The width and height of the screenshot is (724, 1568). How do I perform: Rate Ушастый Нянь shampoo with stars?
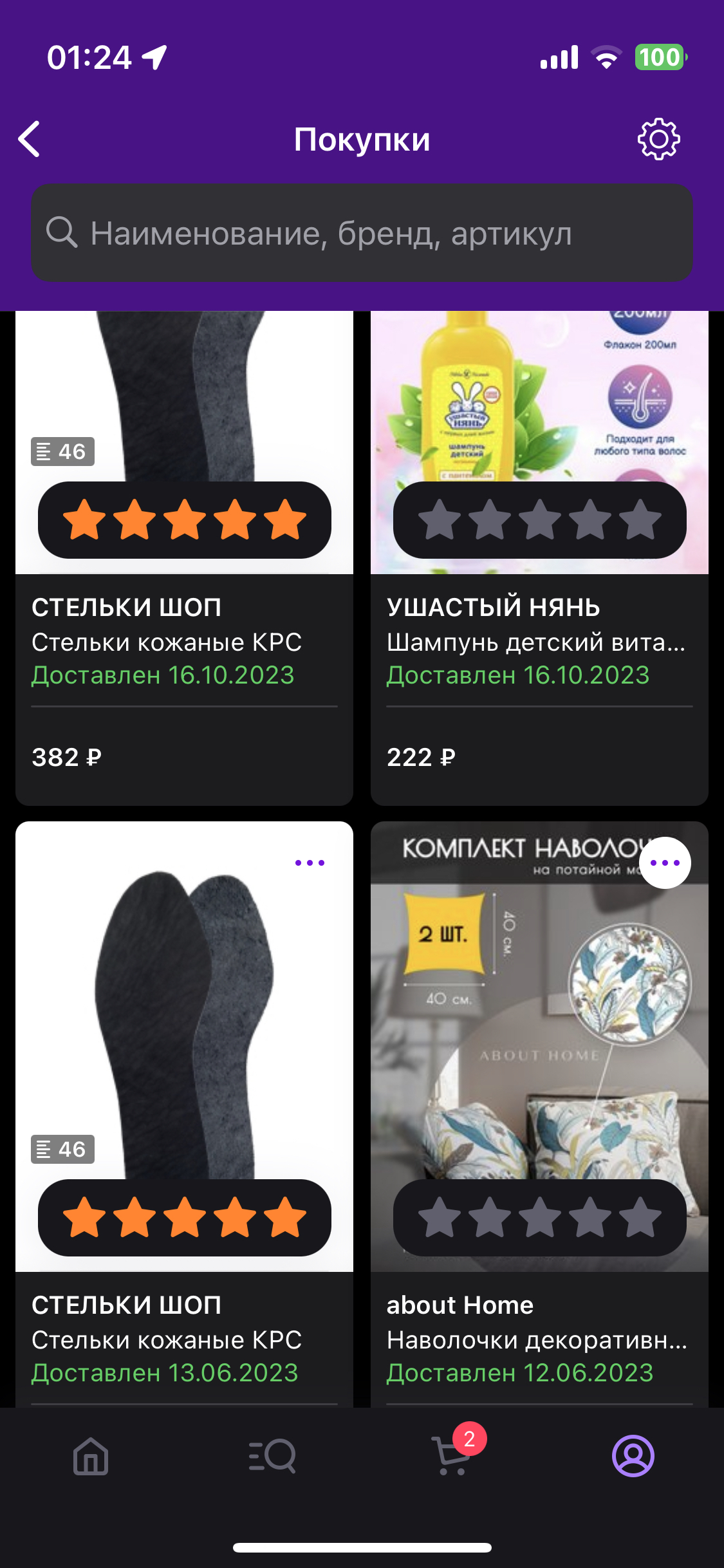coord(539,520)
